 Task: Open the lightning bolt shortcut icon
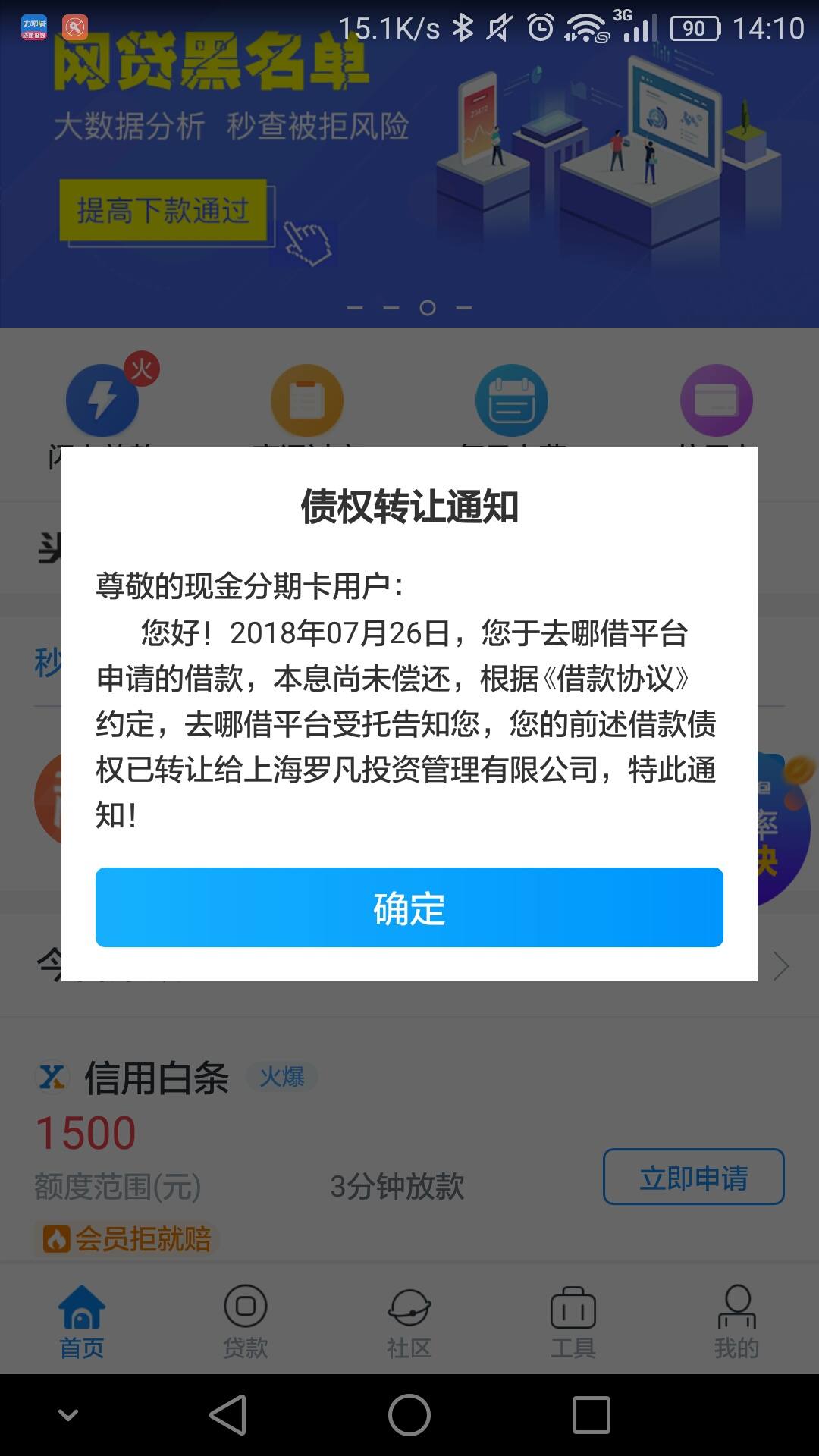[x=102, y=400]
